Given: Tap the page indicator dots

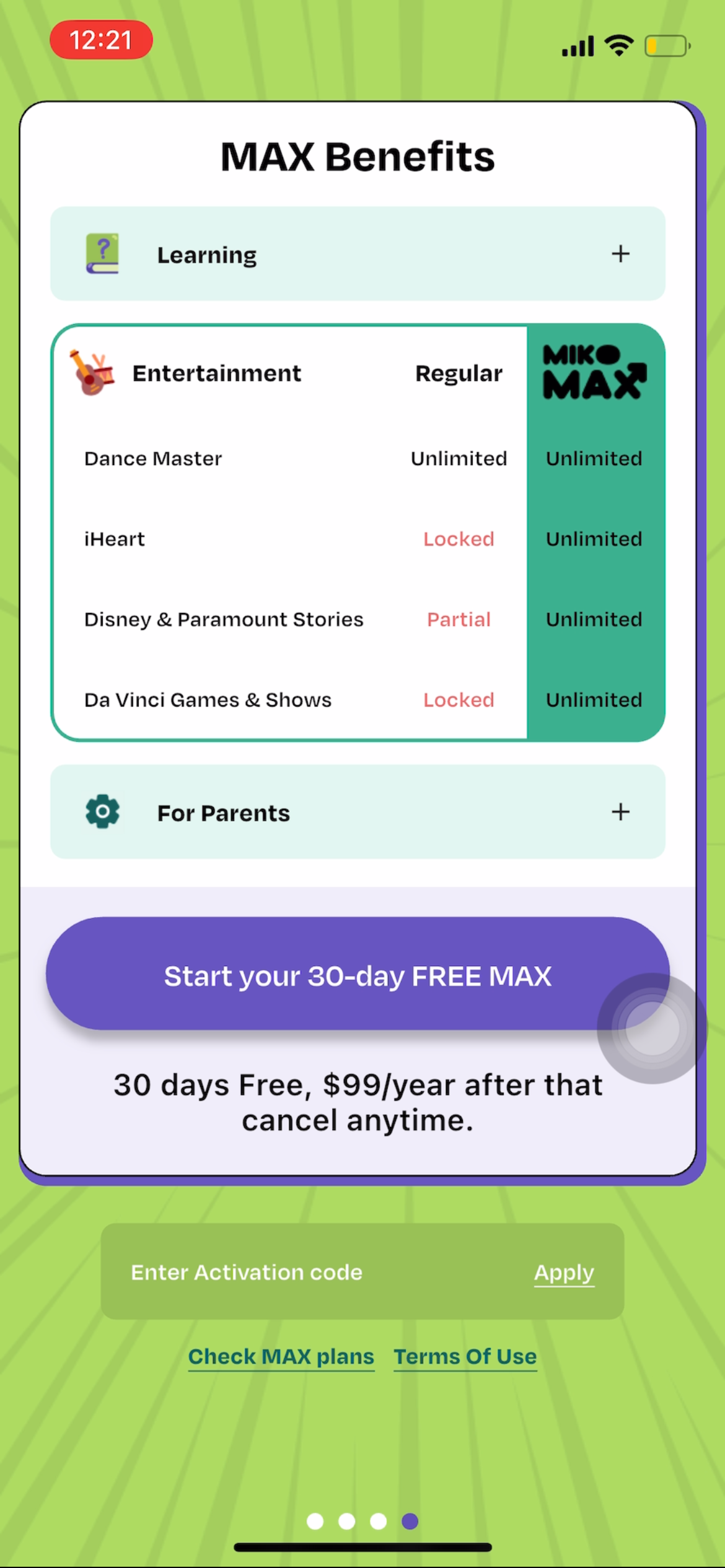Looking at the screenshot, I should [x=362, y=1521].
